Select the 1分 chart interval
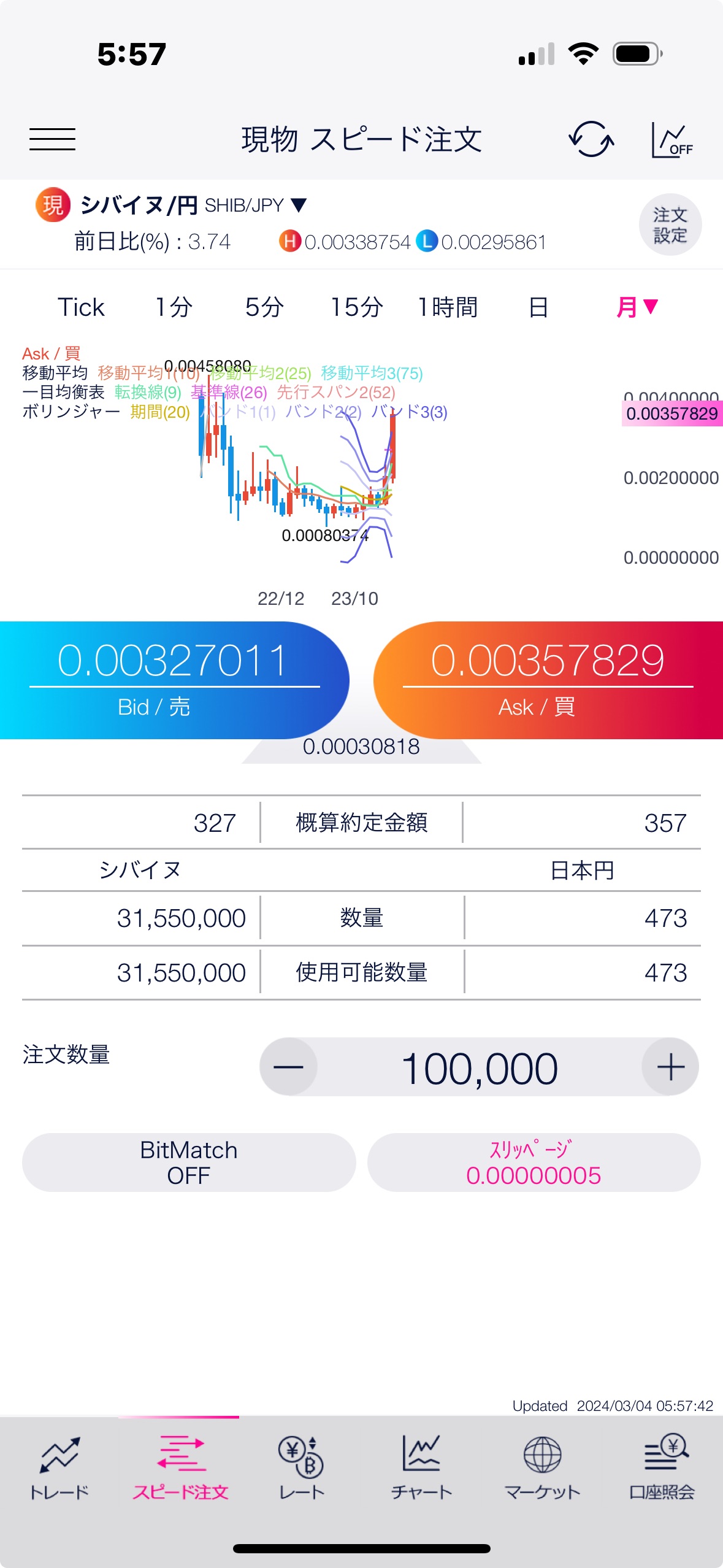 174,307
